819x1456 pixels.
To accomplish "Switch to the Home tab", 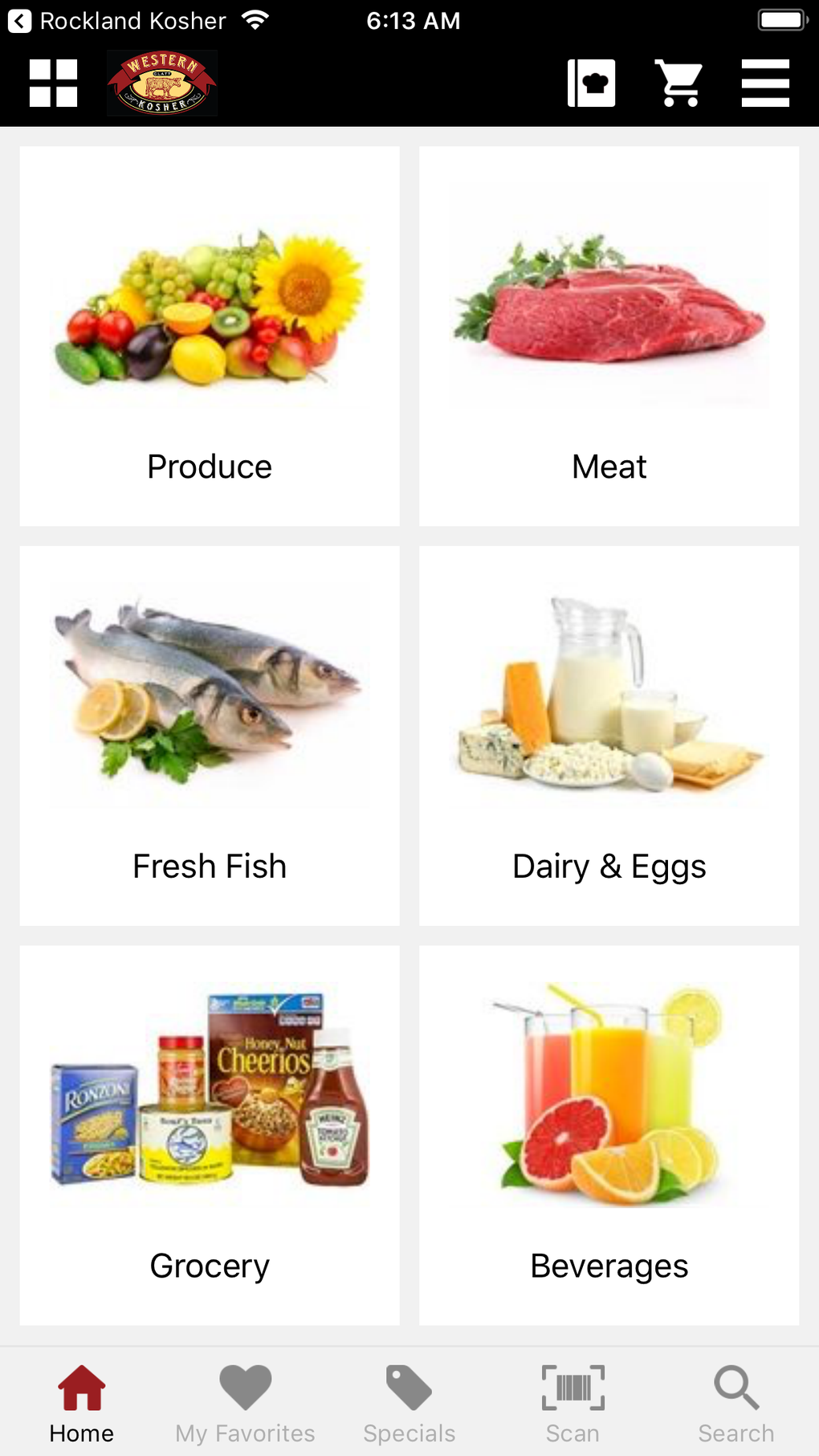I will coord(81,1403).
